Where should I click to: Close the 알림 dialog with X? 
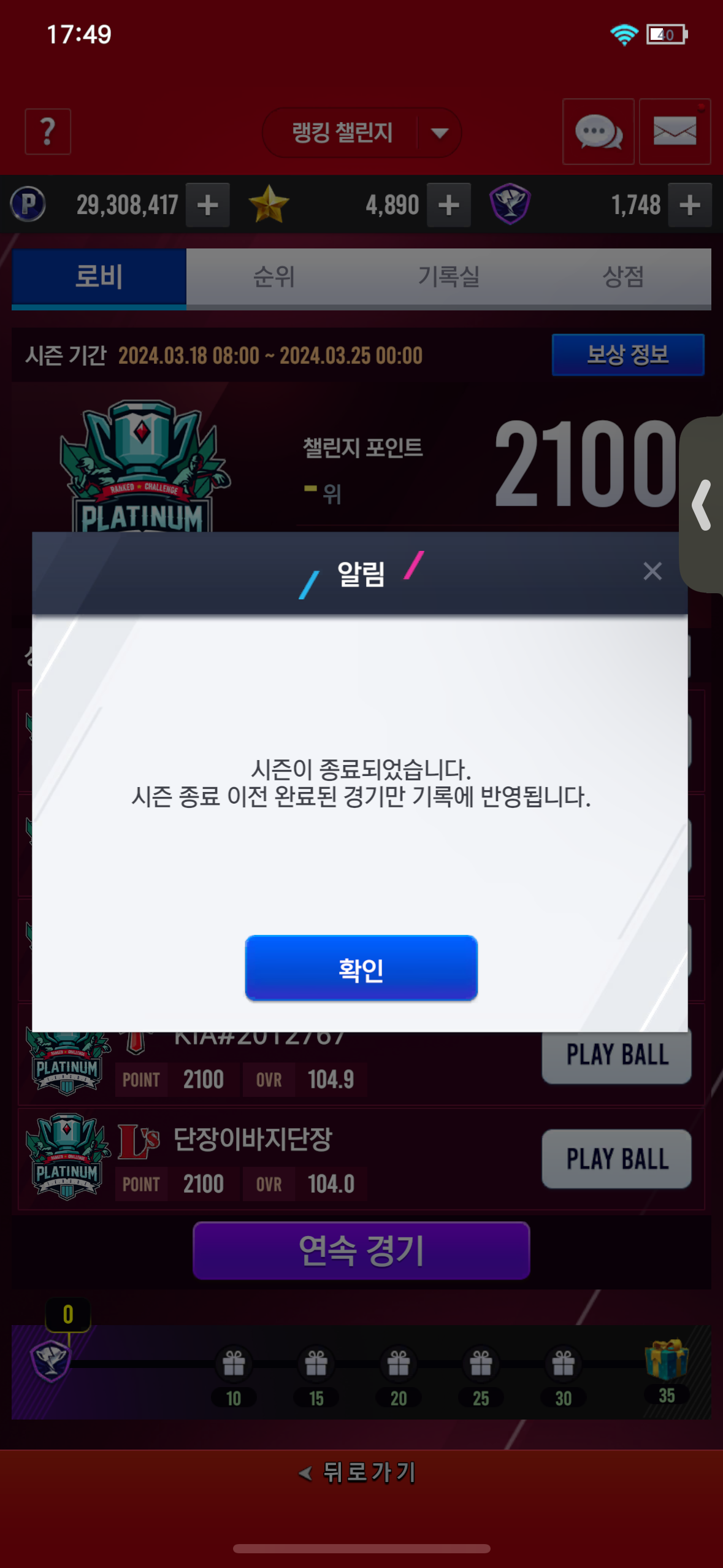652,571
